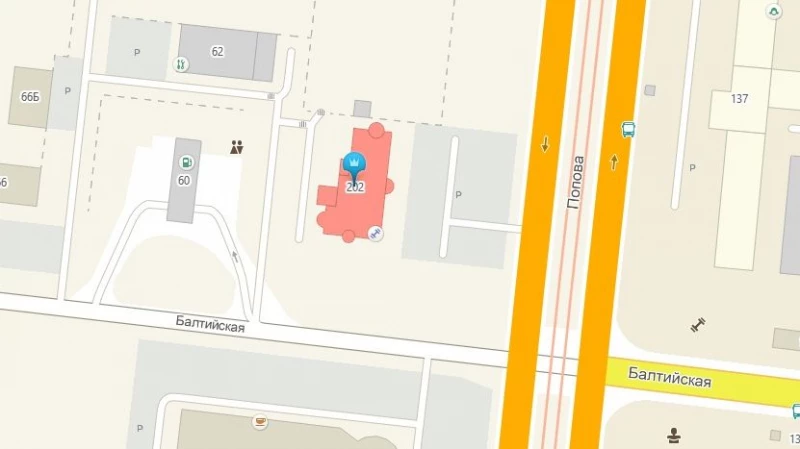Open the restaurant icon at building 62
The width and height of the screenshot is (800, 449).
[x=180, y=65]
